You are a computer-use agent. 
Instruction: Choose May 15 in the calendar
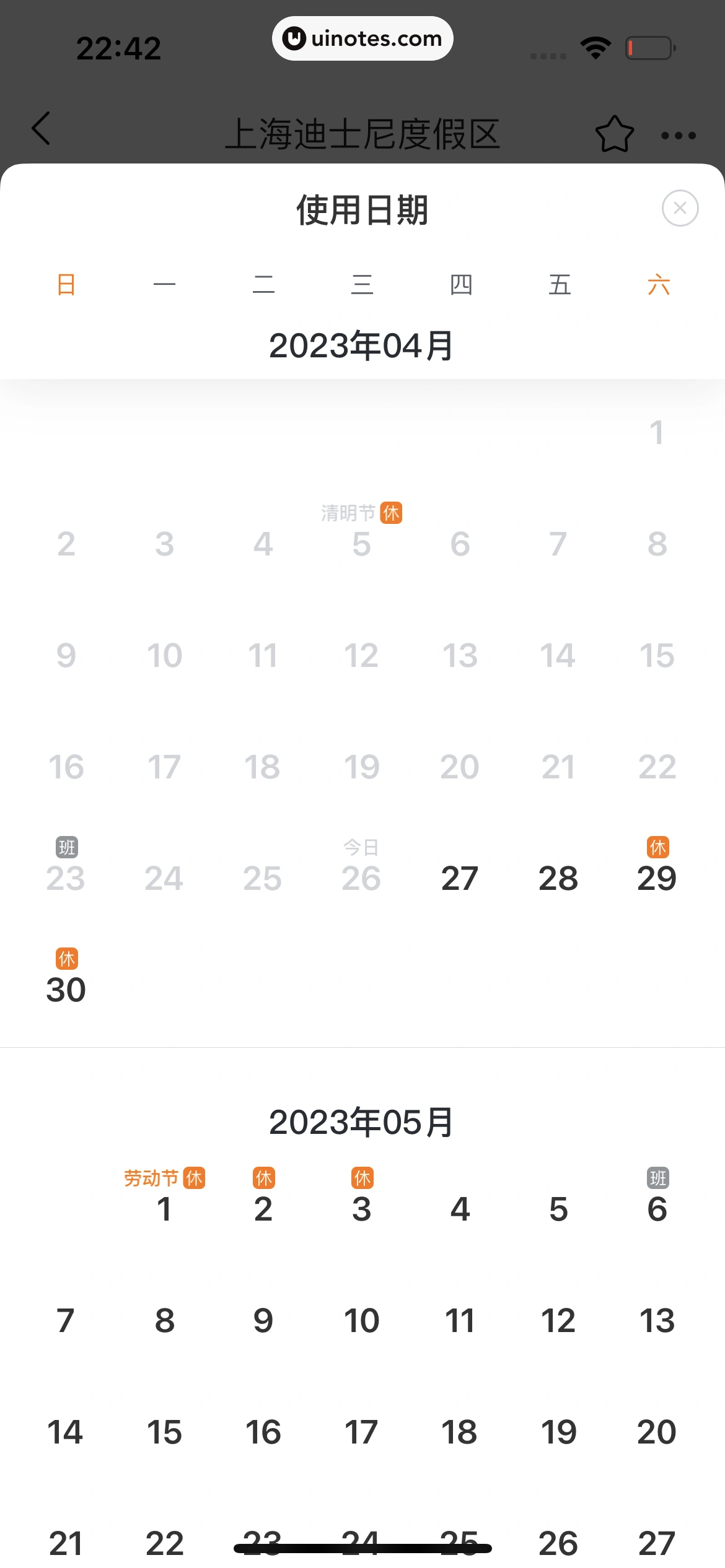(x=164, y=1432)
